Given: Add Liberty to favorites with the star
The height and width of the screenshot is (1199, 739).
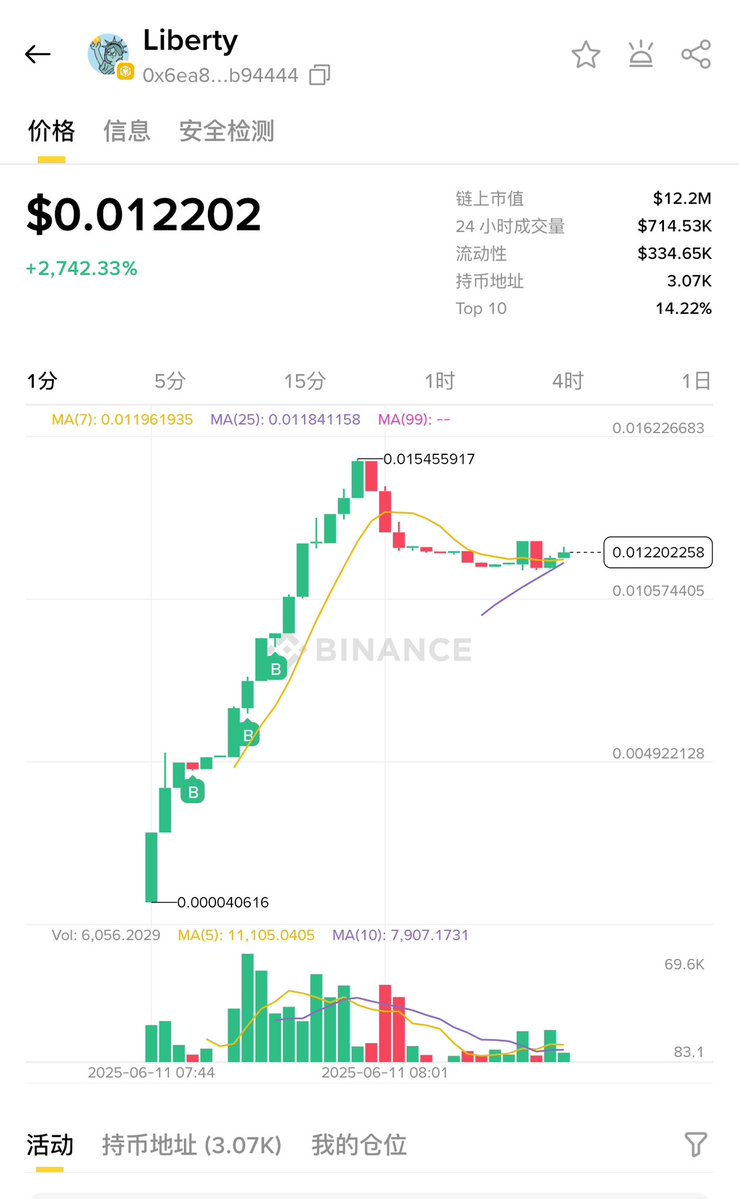Looking at the screenshot, I should tap(586, 55).
